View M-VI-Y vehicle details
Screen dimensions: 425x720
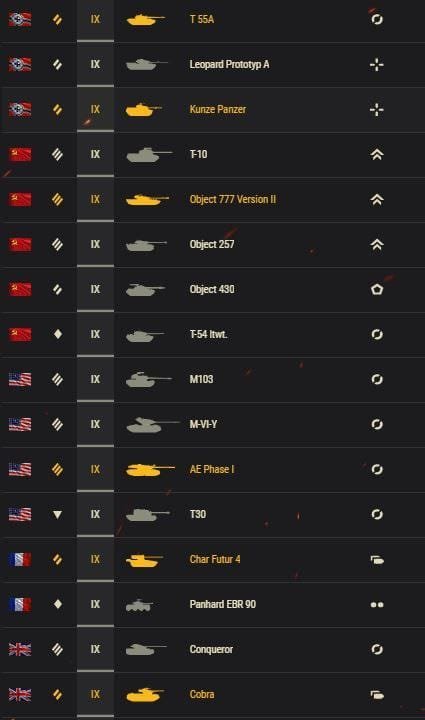tap(212, 425)
